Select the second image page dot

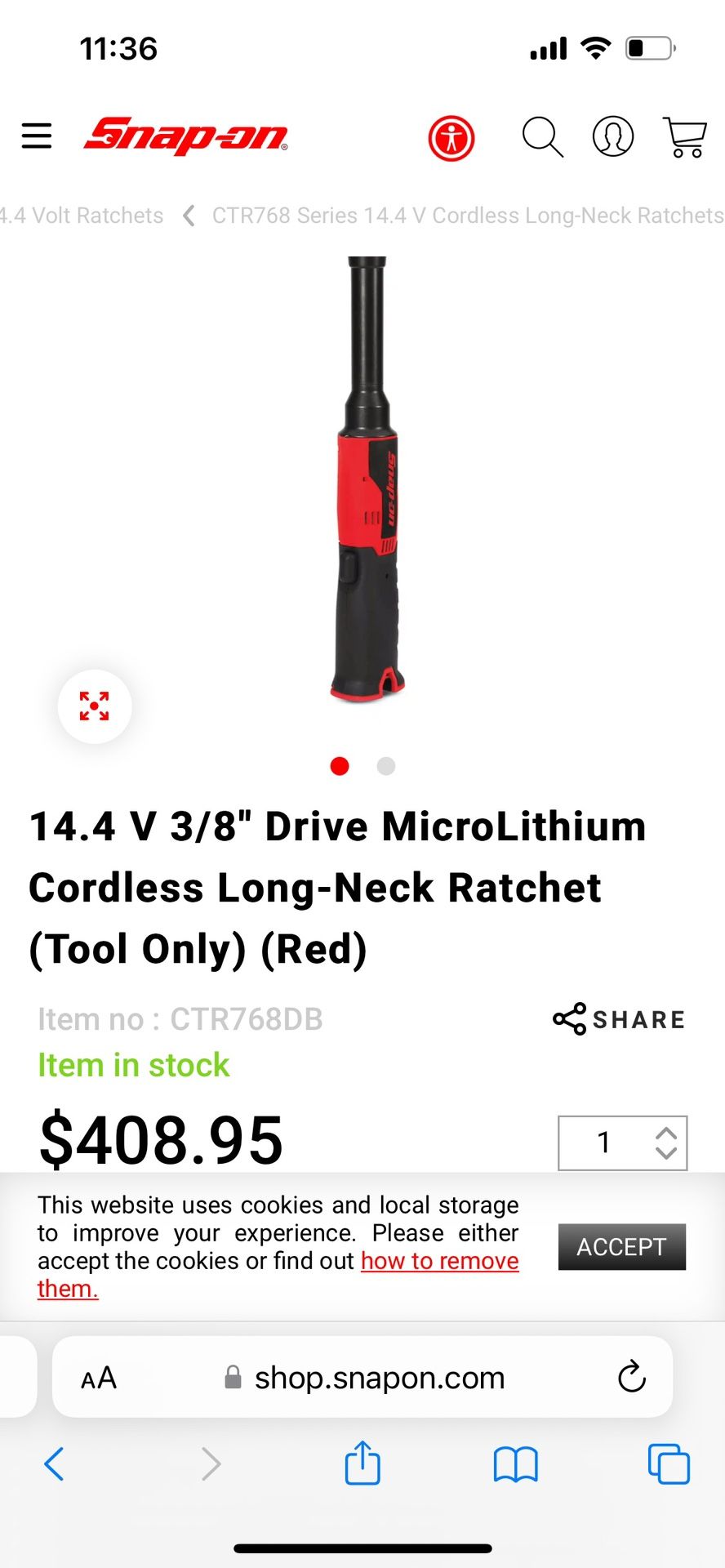click(x=386, y=766)
